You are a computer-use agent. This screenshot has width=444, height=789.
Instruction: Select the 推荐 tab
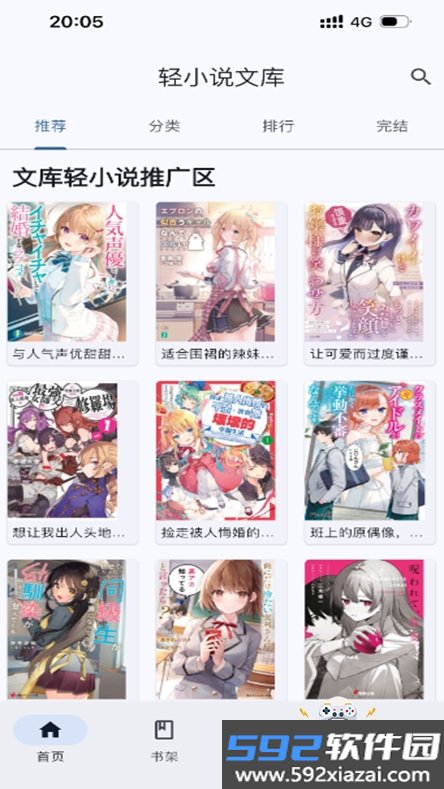pos(50,126)
